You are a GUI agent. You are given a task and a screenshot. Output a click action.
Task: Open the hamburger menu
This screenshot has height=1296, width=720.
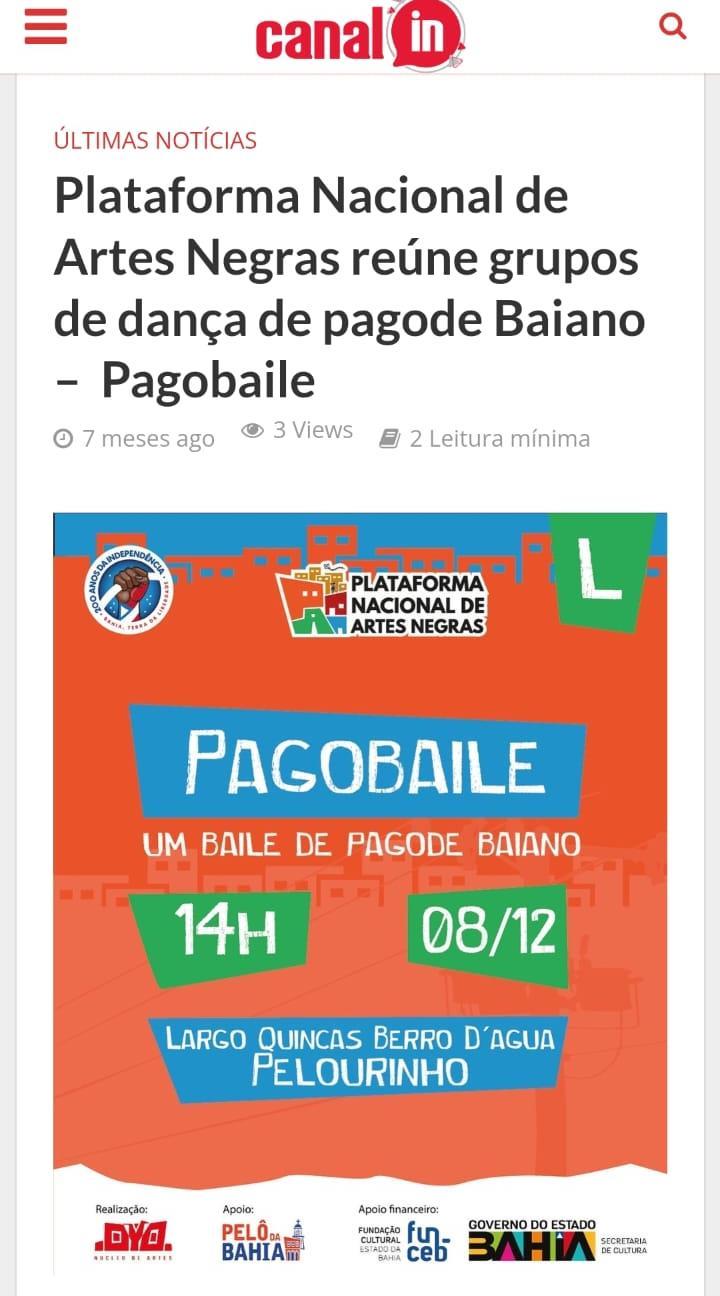coord(46,27)
